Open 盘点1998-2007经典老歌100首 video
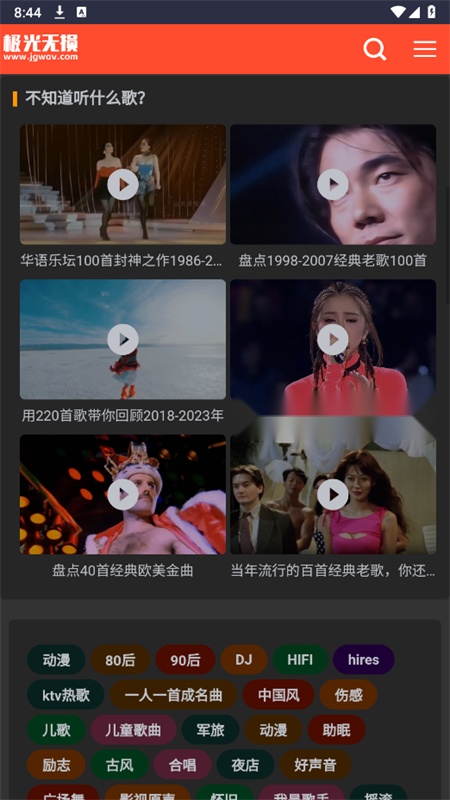The width and height of the screenshot is (450, 800). [x=333, y=184]
